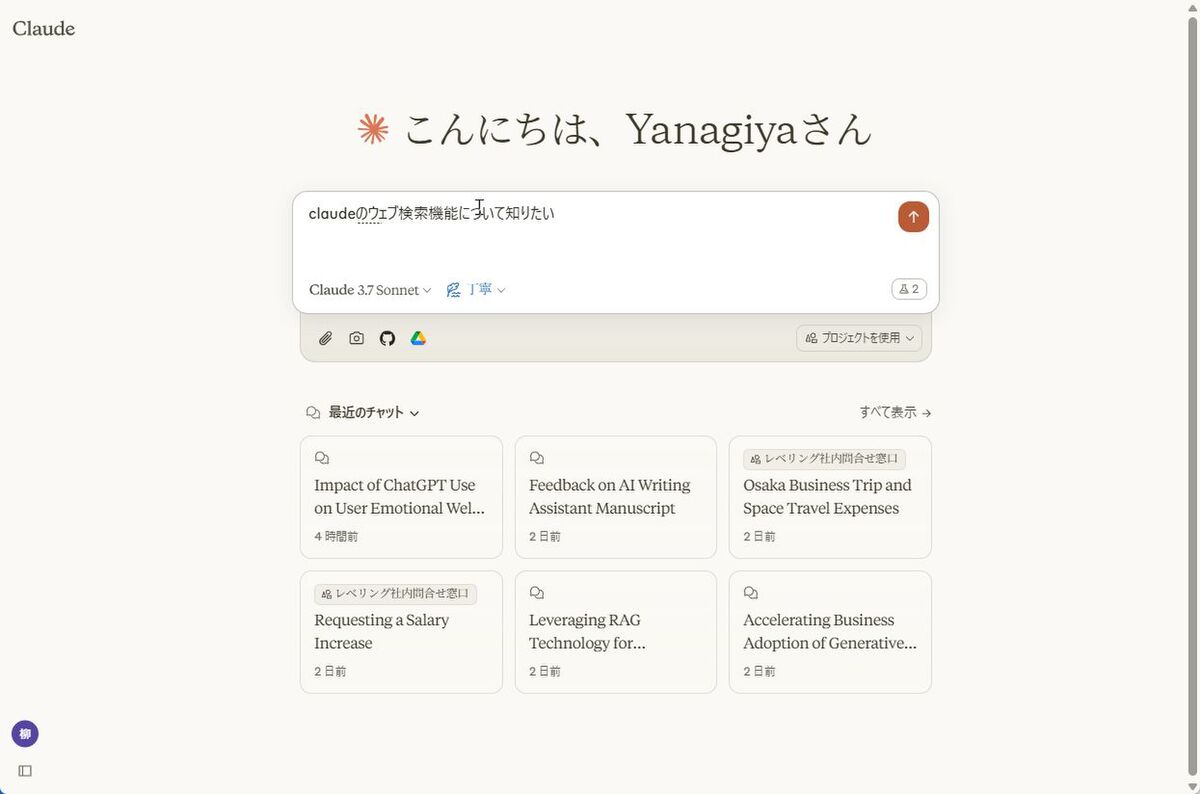Open the 柳 user profile avatar
Image resolution: width=1200 pixels, height=794 pixels.
(x=25, y=734)
